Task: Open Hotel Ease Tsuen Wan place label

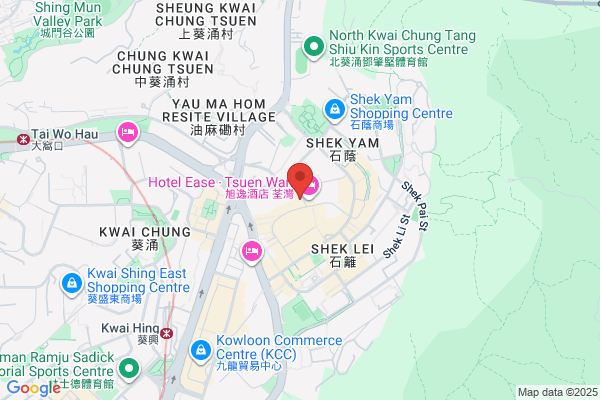Action: click(221, 188)
